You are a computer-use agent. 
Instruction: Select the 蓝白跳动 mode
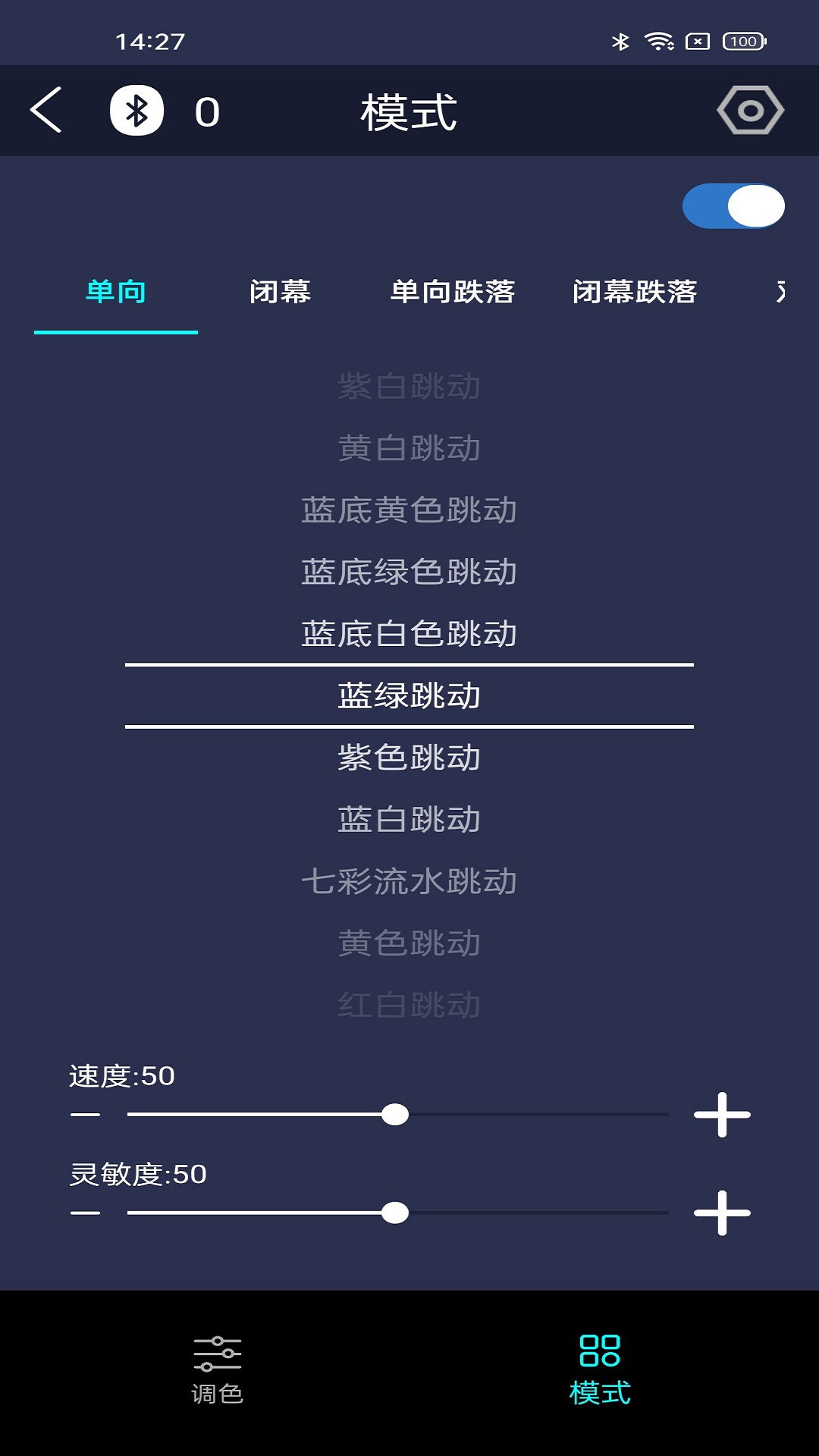pos(409,820)
